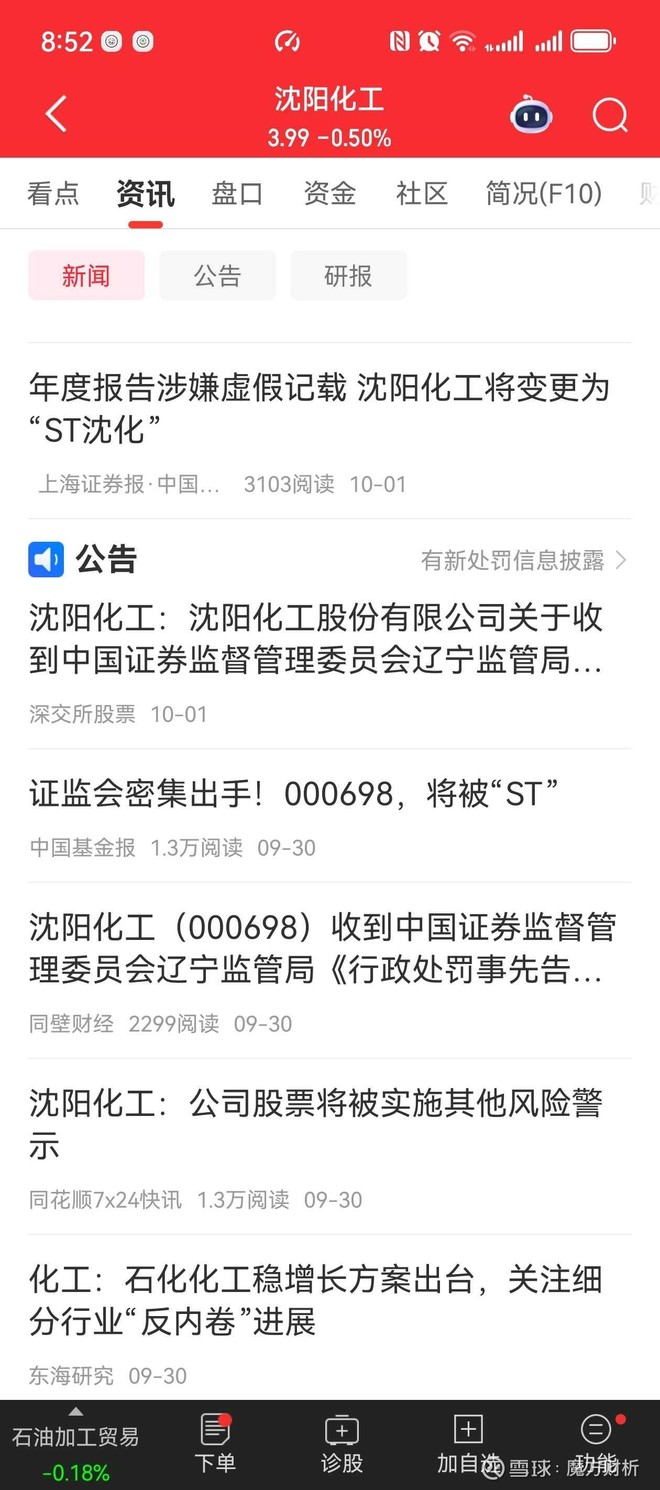This screenshot has height=1490, width=660.
Task: Open the 同壁财经 行政处罚事先告知 article
Action: pyautogui.click(x=320, y=948)
